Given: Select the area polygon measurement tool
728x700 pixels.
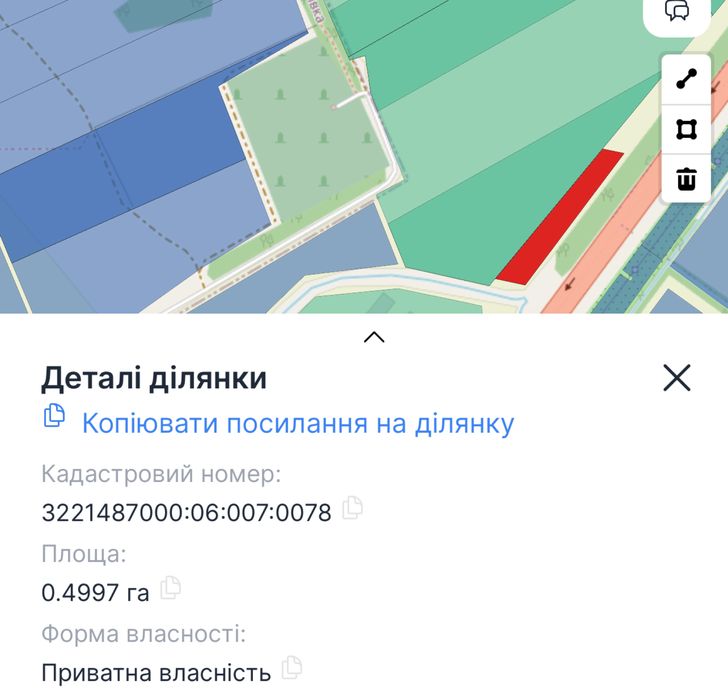Looking at the screenshot, I should [686, 130].
